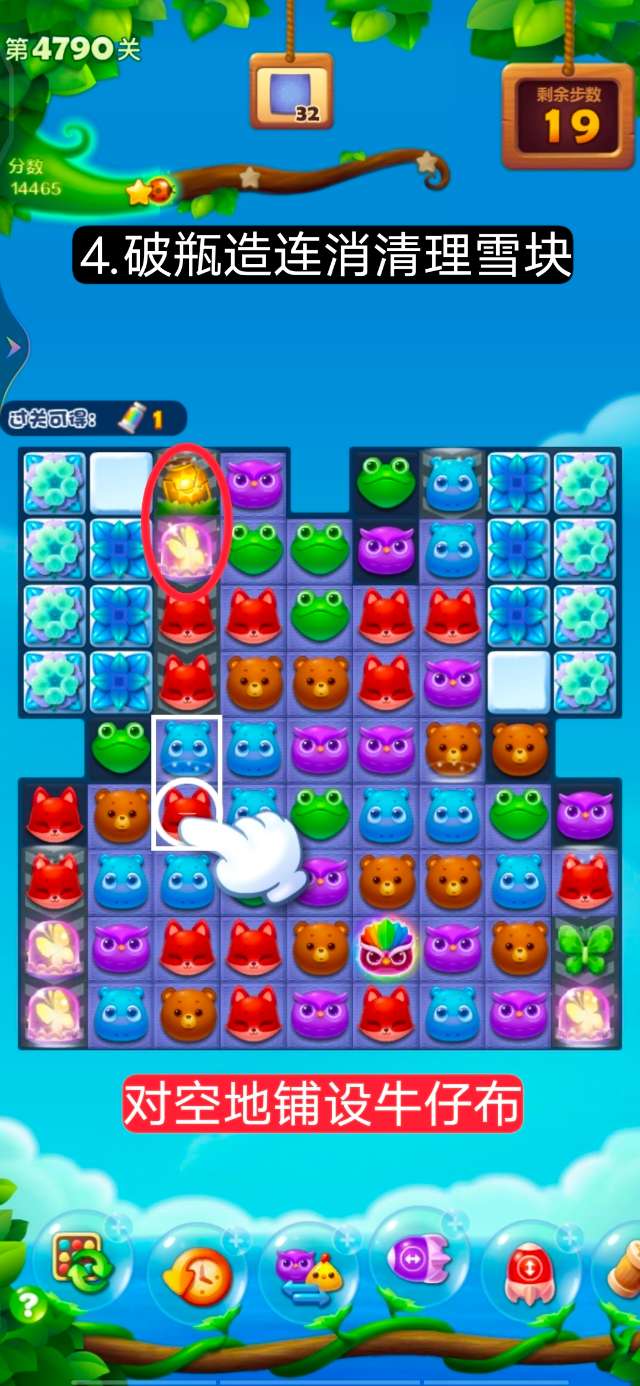Use the horizontal rocket booster
Viewport: 640px width, 1386px height.
419,1257
